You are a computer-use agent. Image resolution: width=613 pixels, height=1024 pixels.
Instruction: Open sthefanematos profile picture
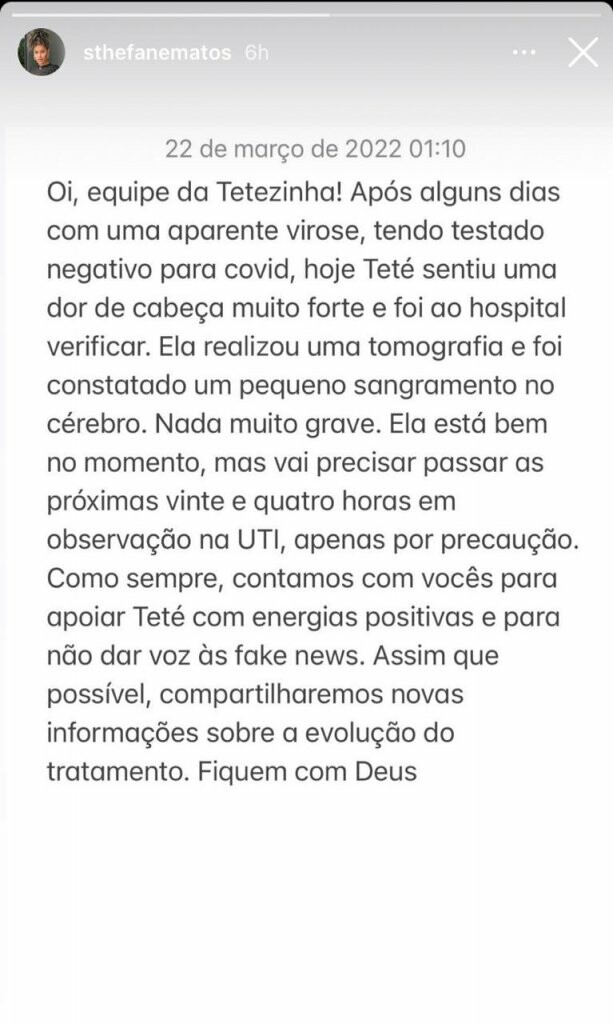point(41,52)
